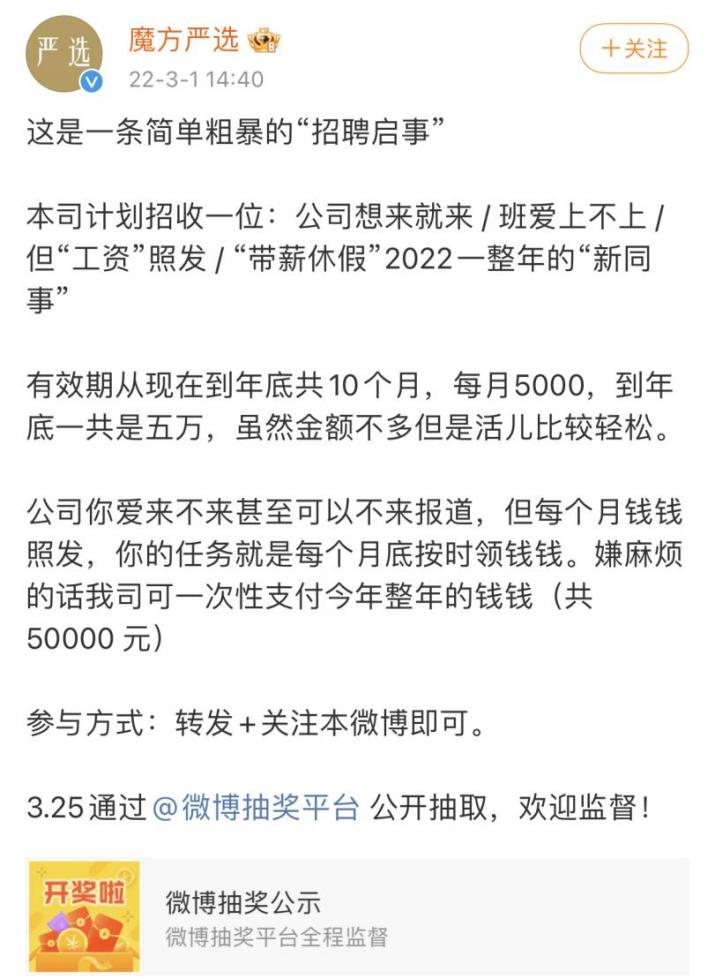This screenshot has width=715, height=979.
Task: Open 魔方严选 profile avatar
Action: click(x=63, y=55)
